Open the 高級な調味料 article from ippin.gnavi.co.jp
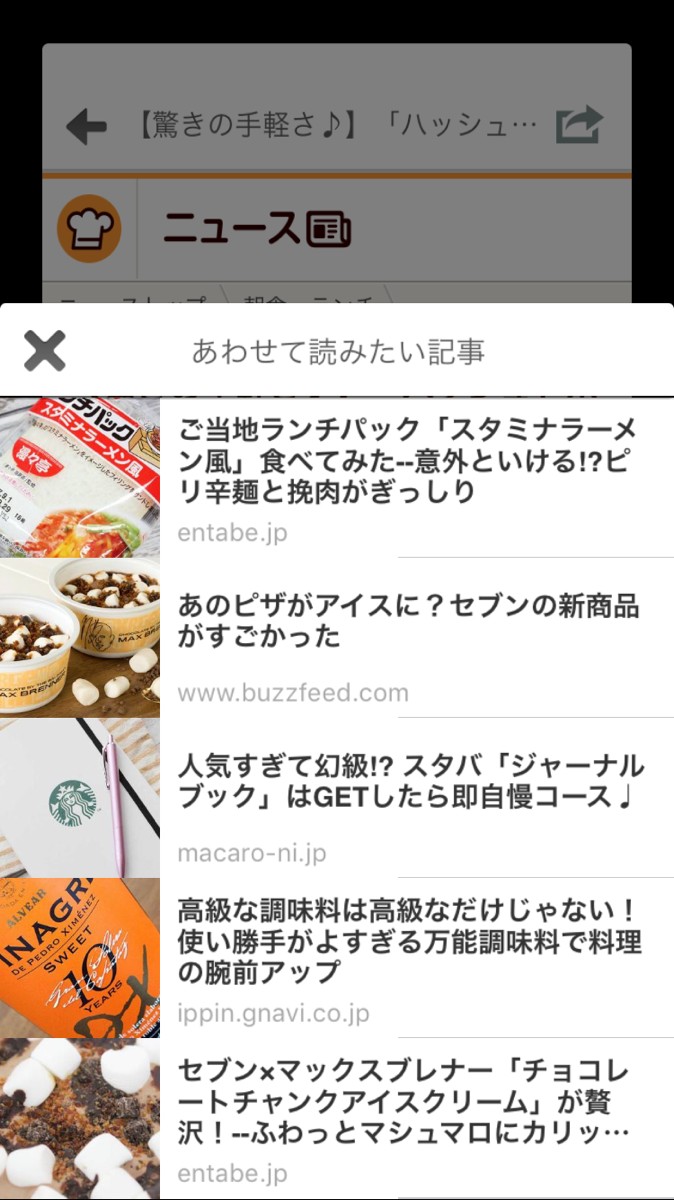 point(410,941)
